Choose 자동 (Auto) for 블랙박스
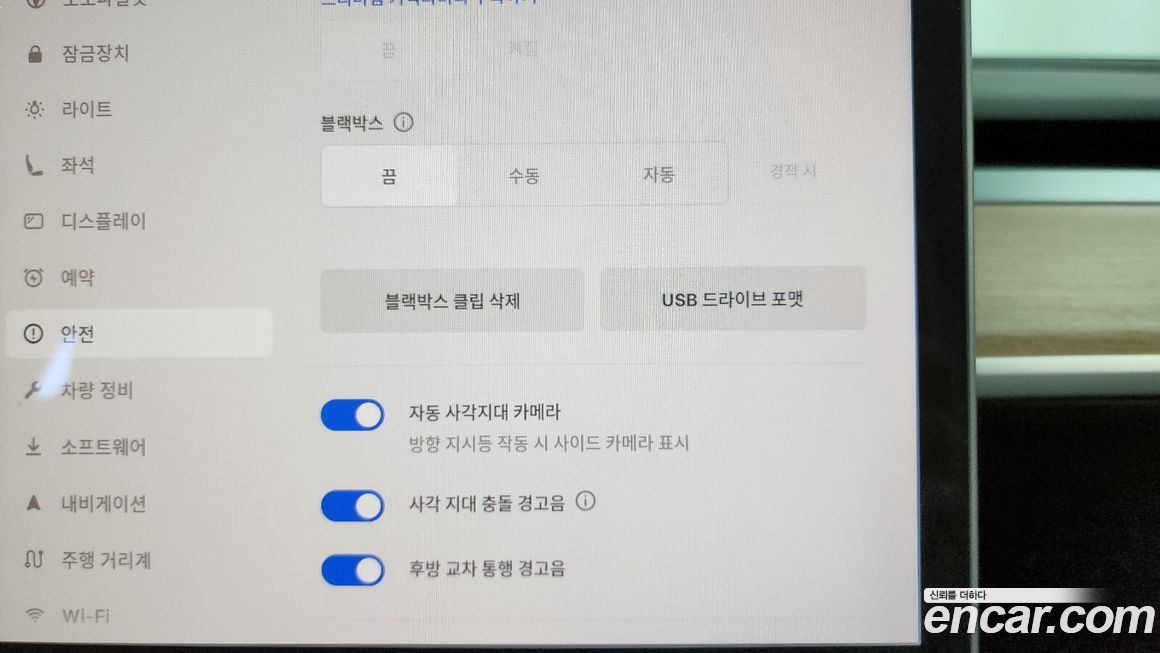 point(658,175)
